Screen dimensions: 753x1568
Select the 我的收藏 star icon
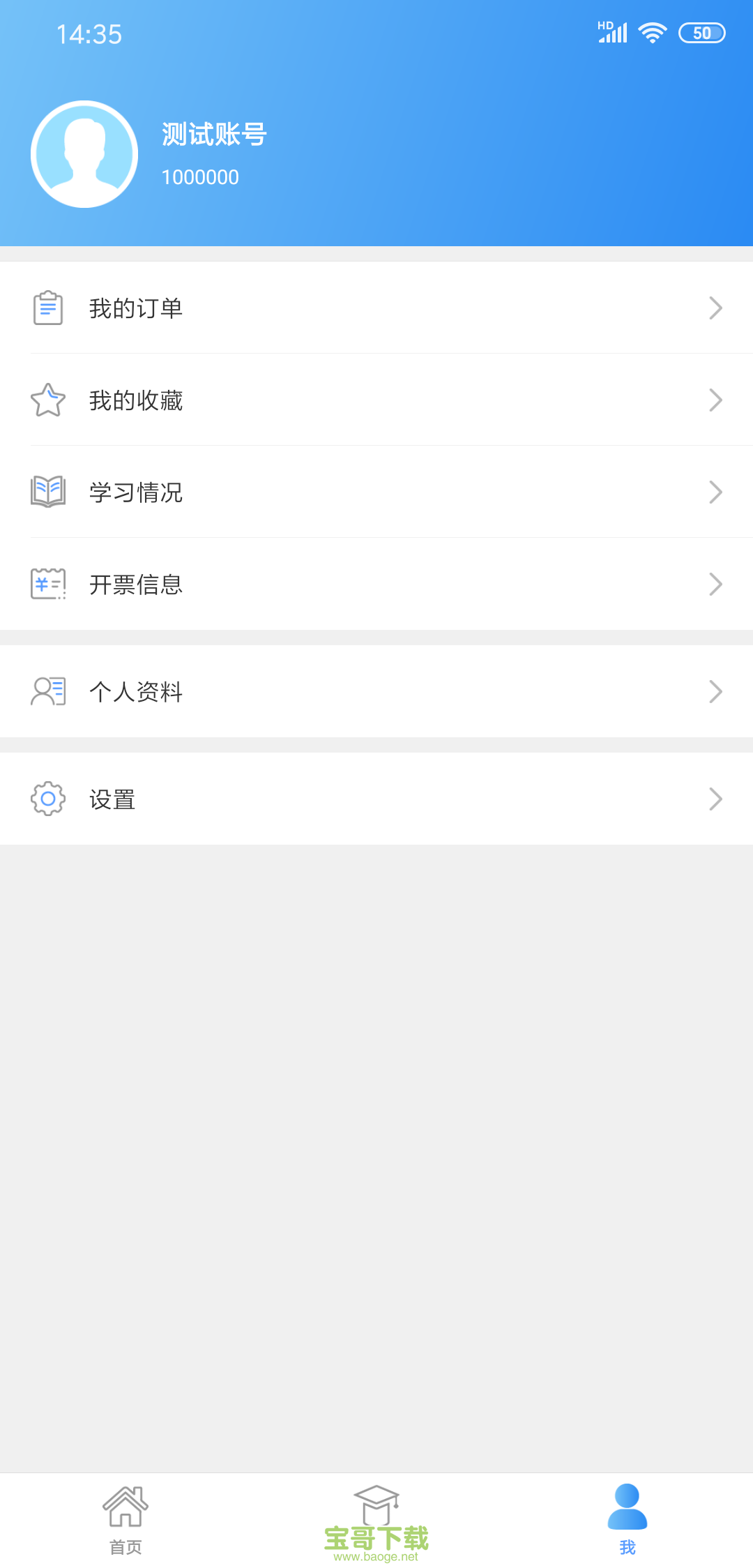tap(47, 400)
